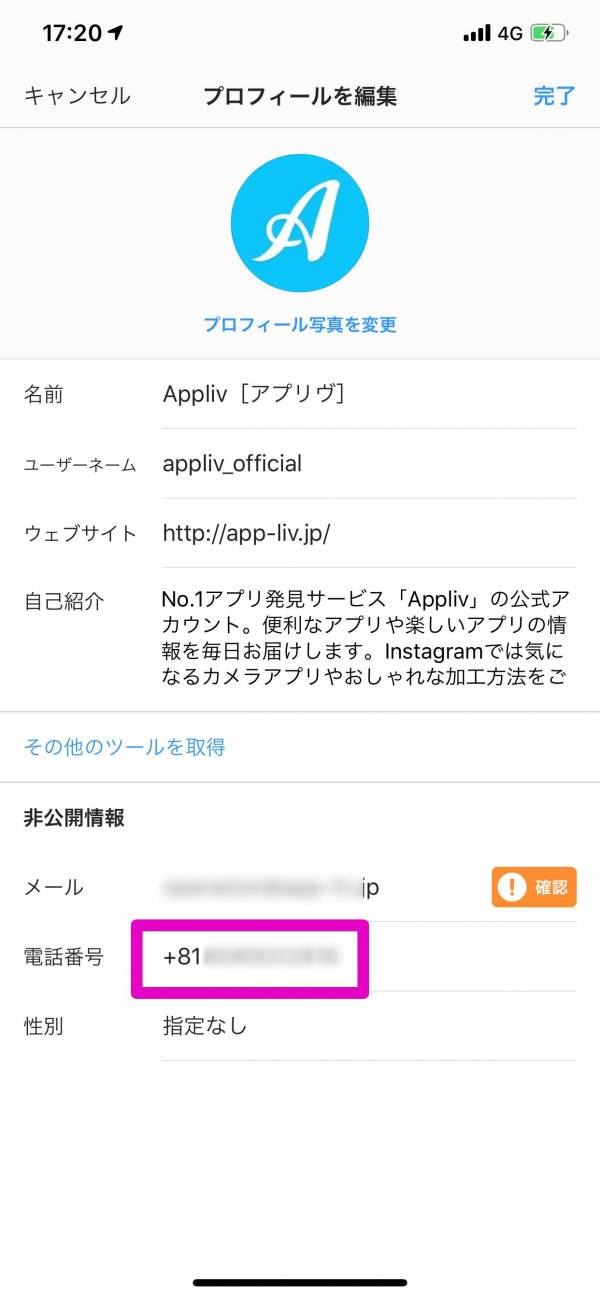The width and height of the screenshot is (600, 1298).
Task: Edit the ユーザーネーム field appliv_official
Action: [x=369, y=464]
